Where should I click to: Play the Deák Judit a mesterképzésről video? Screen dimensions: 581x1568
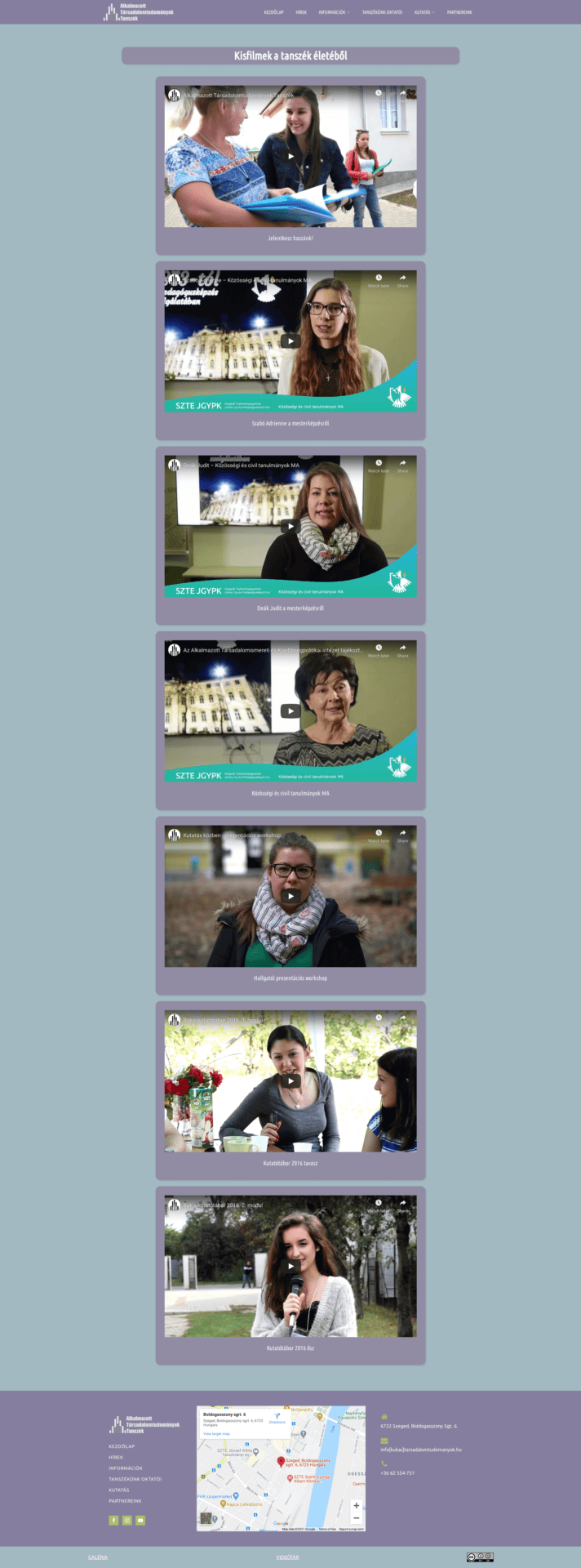pos(290,526)
